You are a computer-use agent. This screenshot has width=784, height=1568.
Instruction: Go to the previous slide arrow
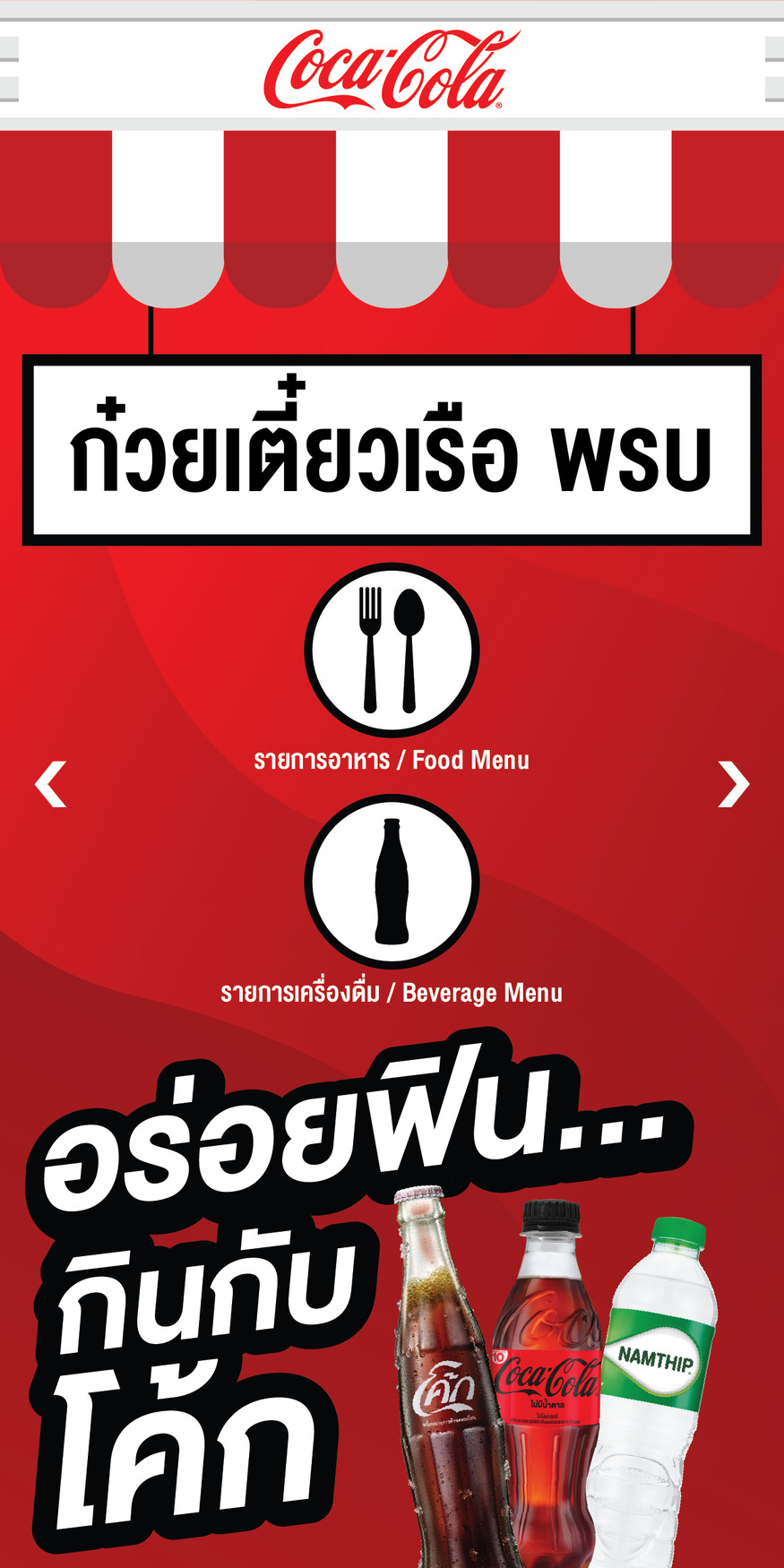click(x=51, y=784)
